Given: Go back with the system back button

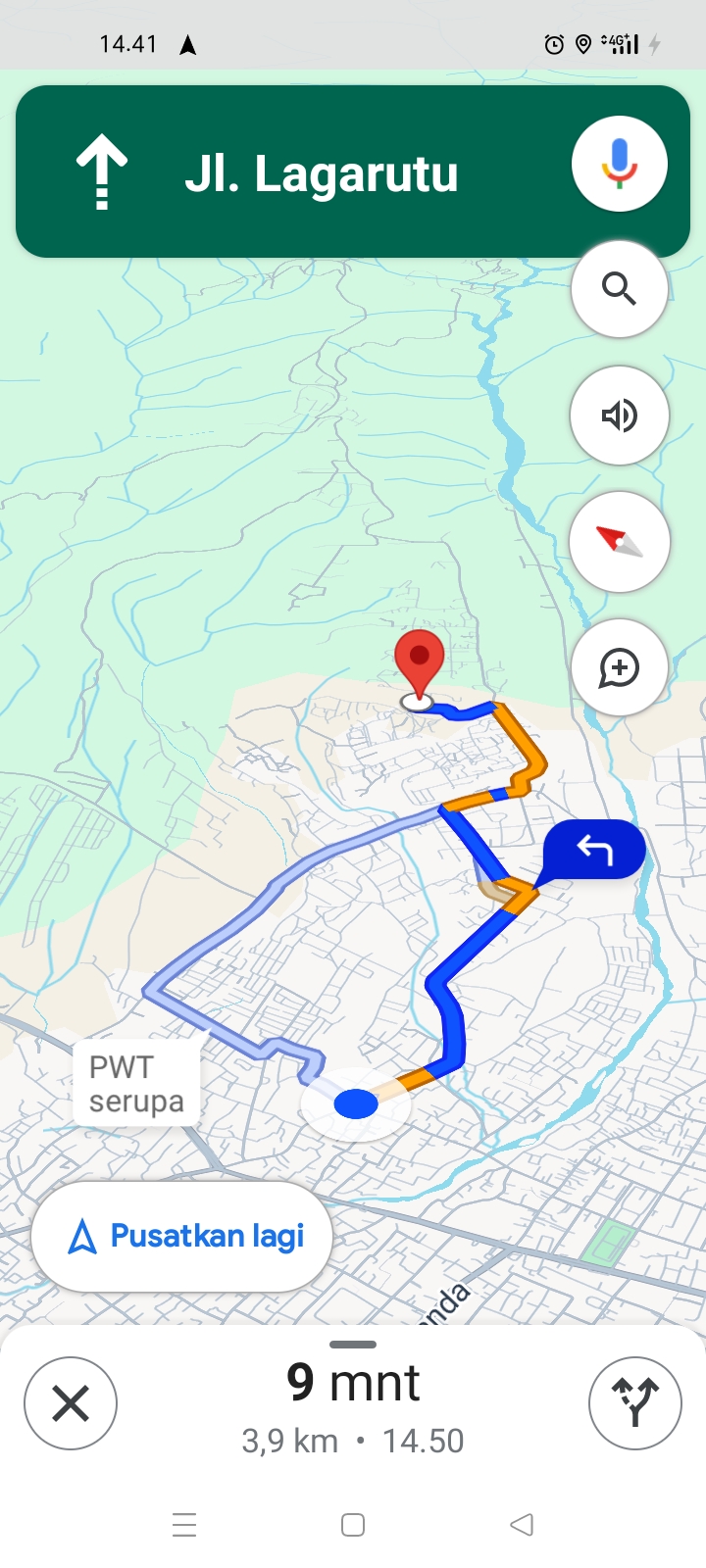Looking at the screenshot, I should [x=522, y=1525].
